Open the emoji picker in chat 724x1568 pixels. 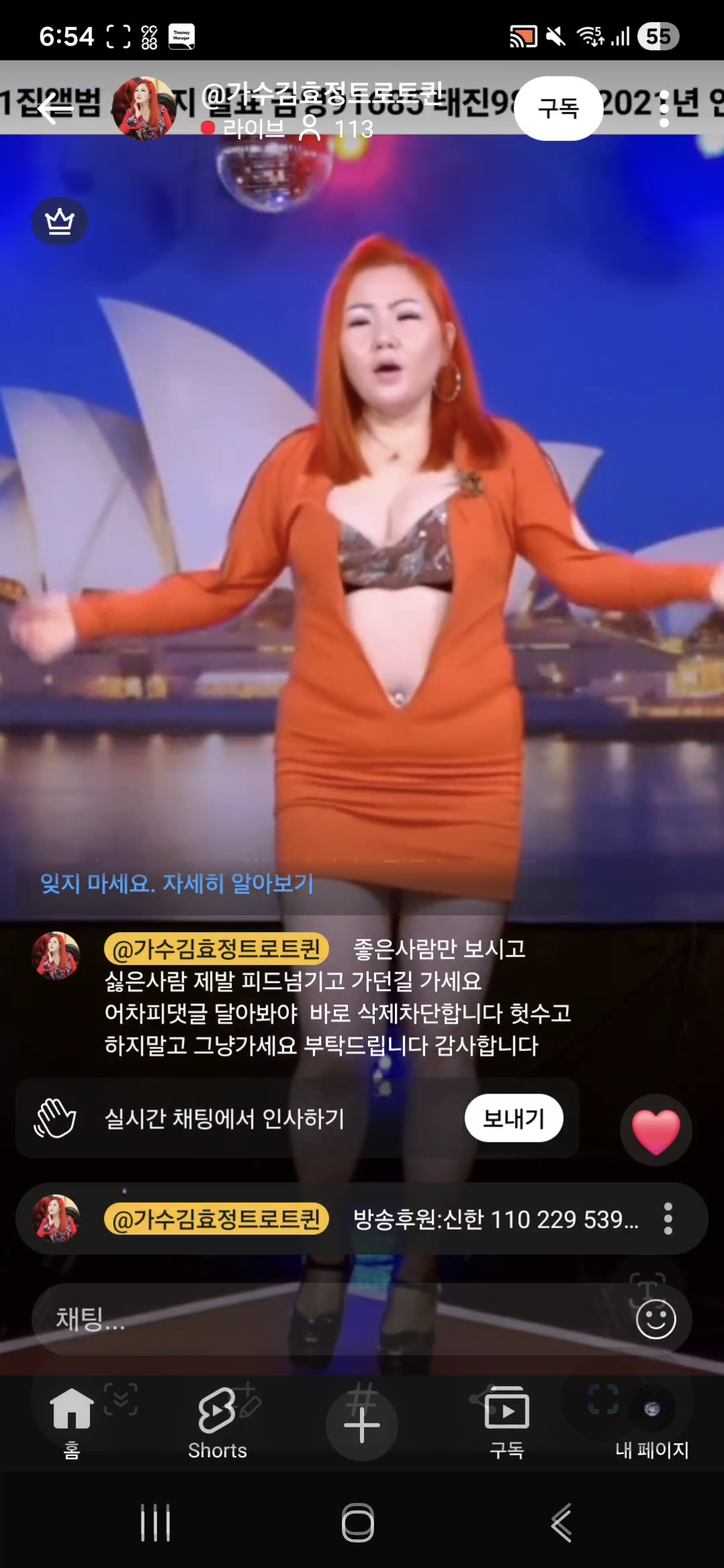pyautogui.click(x=656, y=1319)
